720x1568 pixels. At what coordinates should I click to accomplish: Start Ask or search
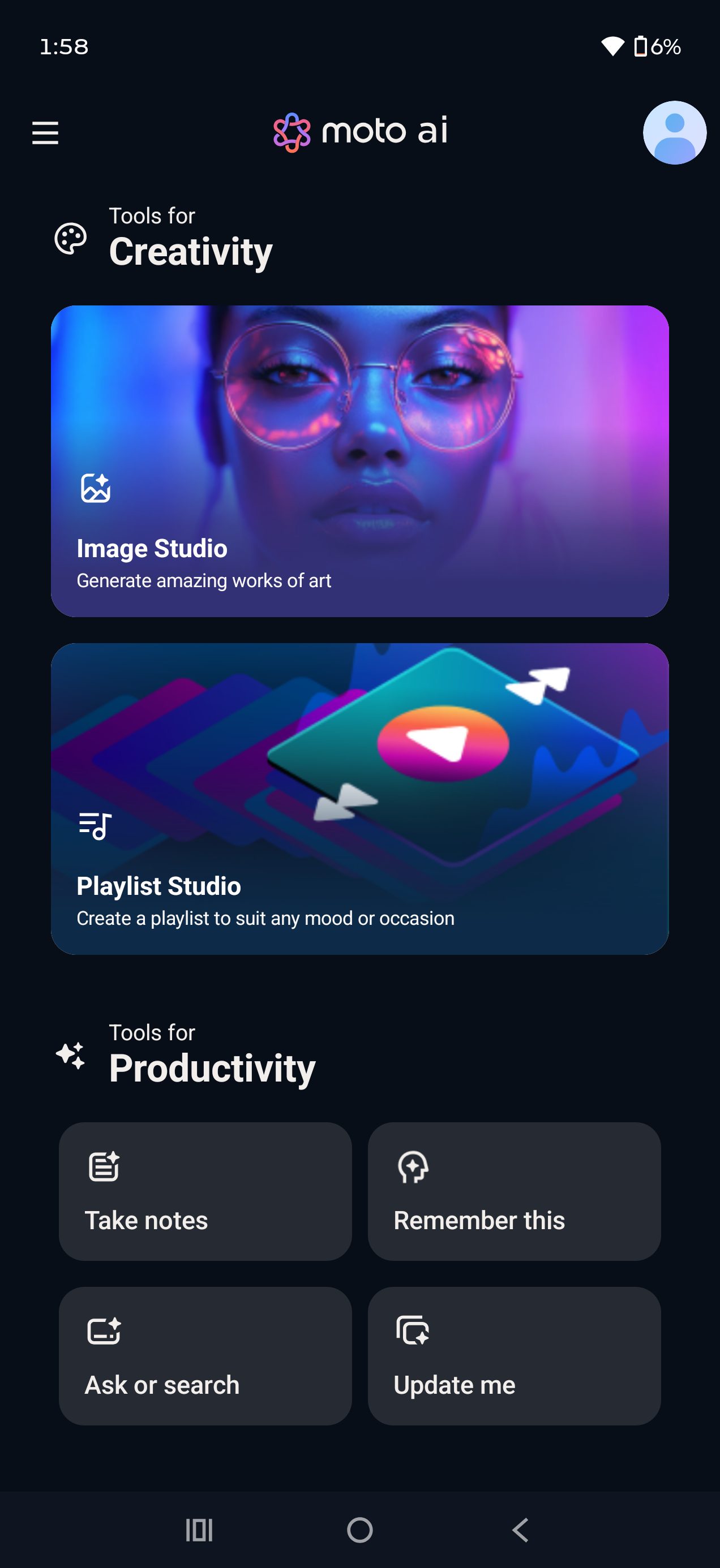[x=205, y=1356]
